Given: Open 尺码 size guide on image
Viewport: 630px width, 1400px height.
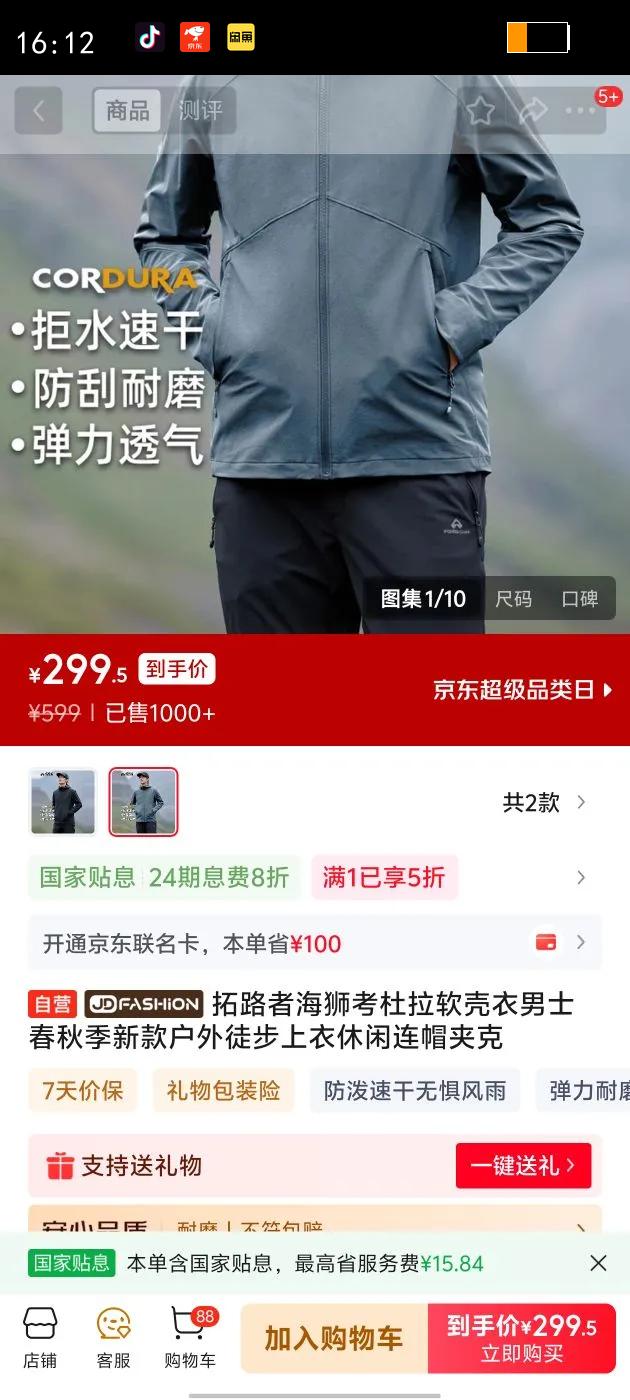Looking at the screenshot, I should (514, 599).
